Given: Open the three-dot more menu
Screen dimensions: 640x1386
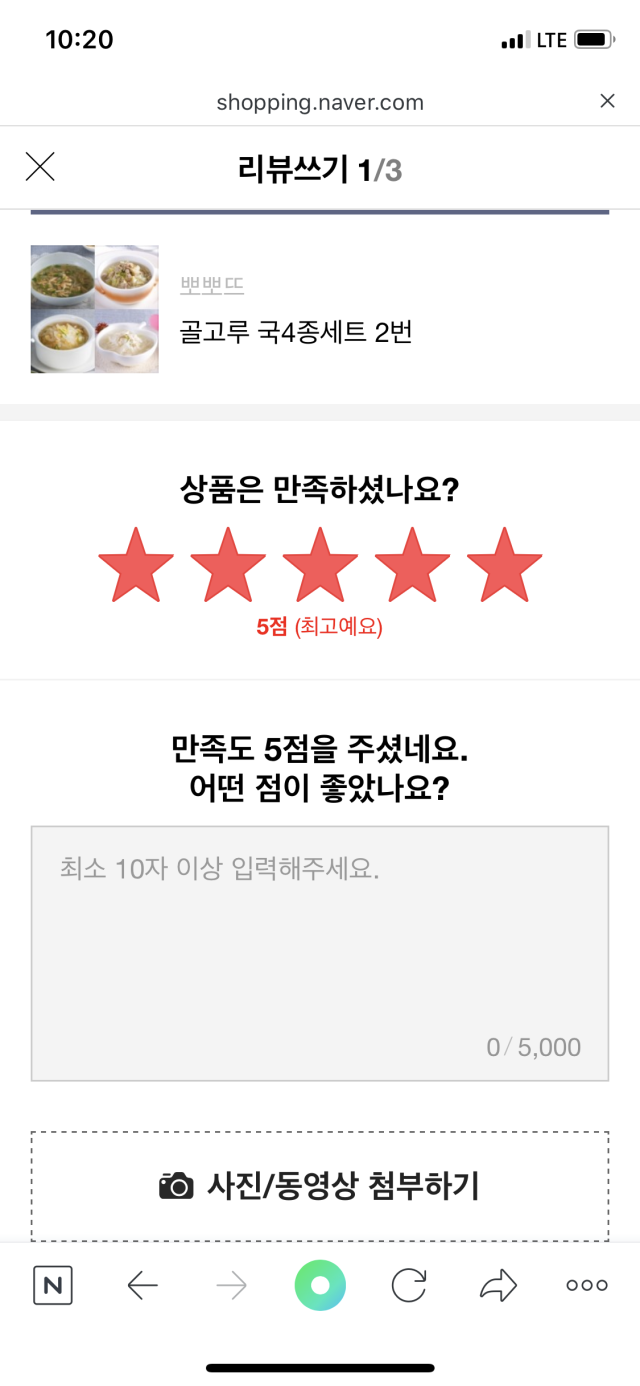Looking at the screenshot, I should click(587, 1286).
